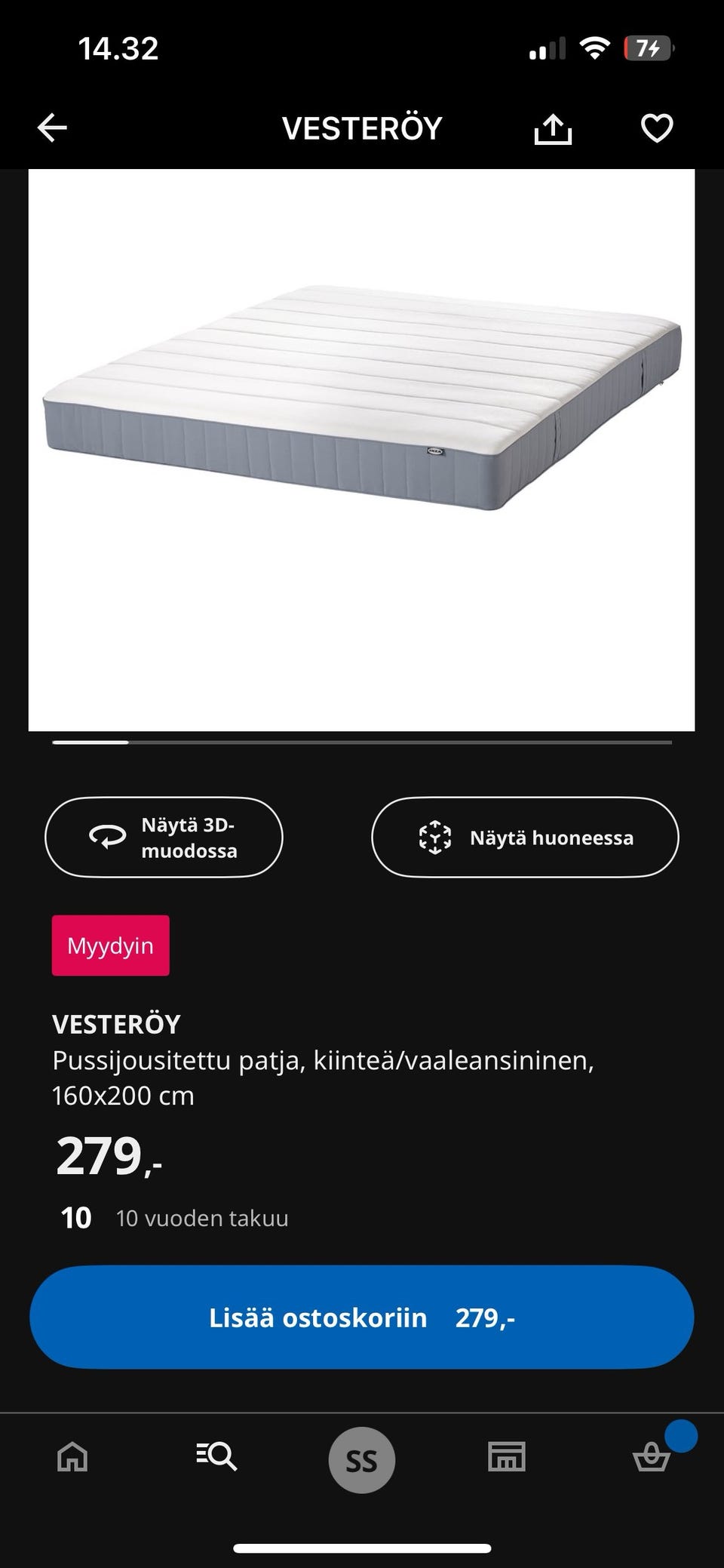This screenshot has height=1568, width=724.
Task: Open the store locator icon
Action: click(x=507, y=1458)
